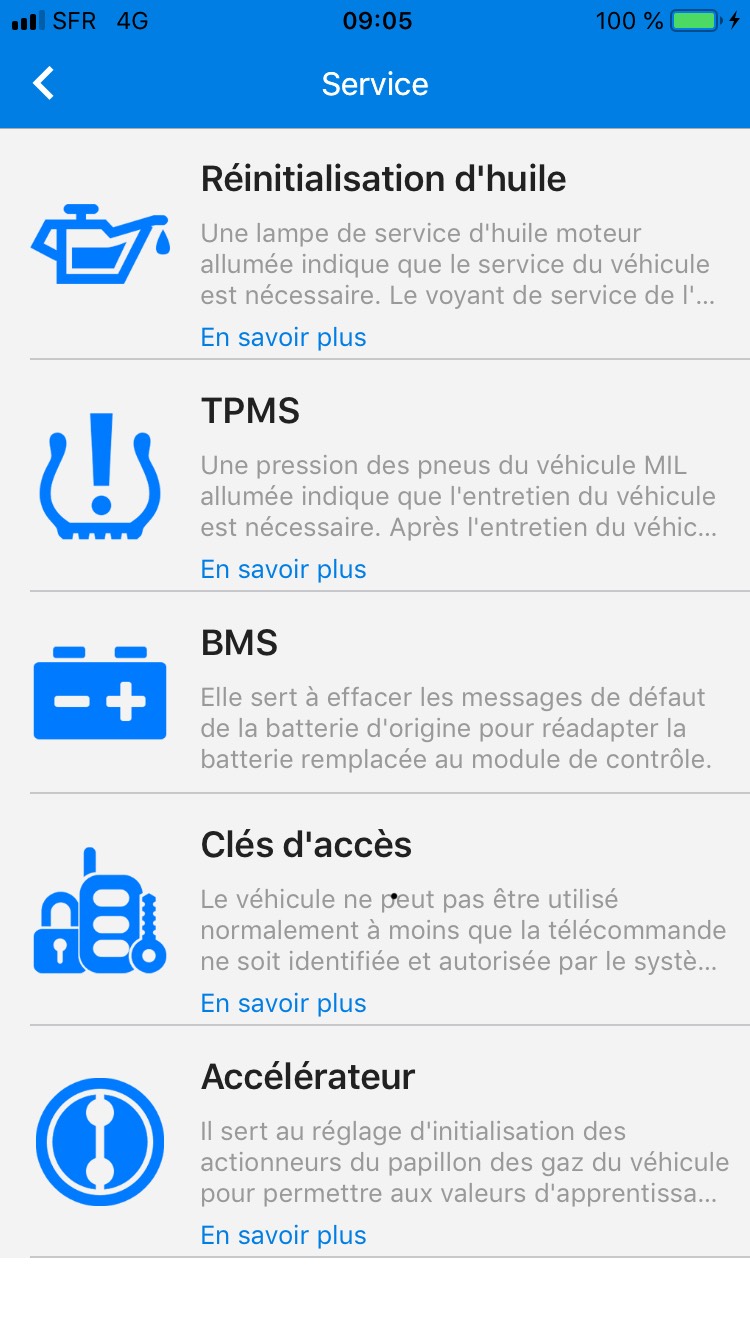Image resolution: width=750 pixels, height=1334 pixels.
Task: Select the TPMS service
Action: pos(250,412)
